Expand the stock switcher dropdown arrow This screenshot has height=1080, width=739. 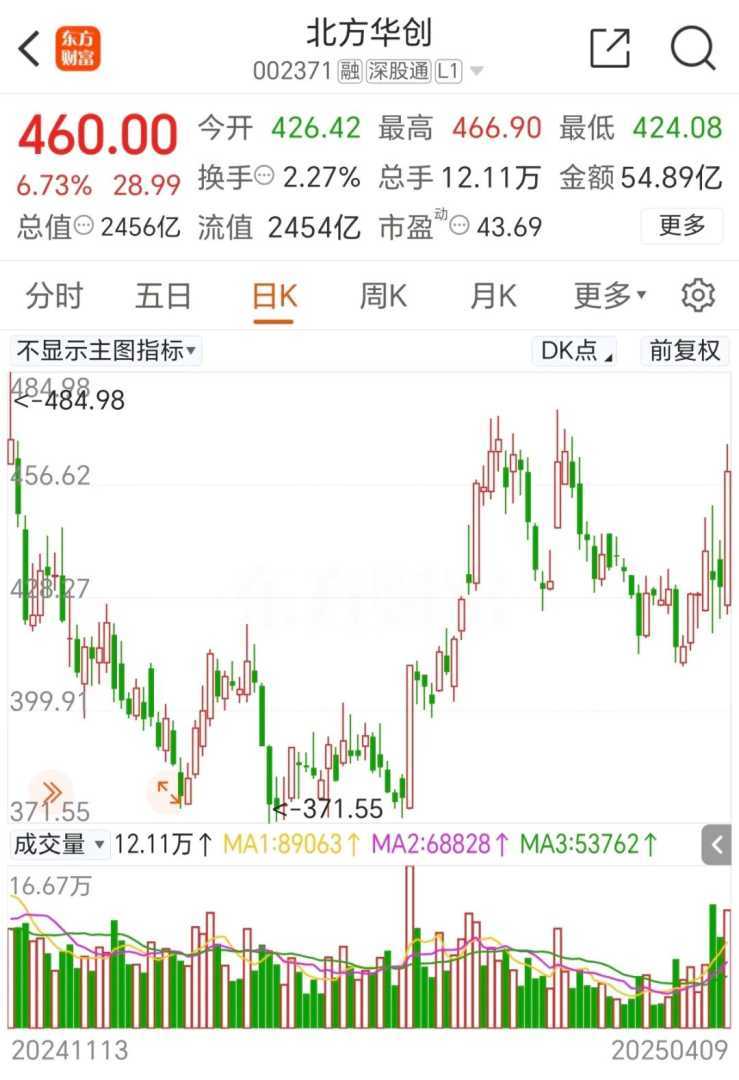point(477,71)
